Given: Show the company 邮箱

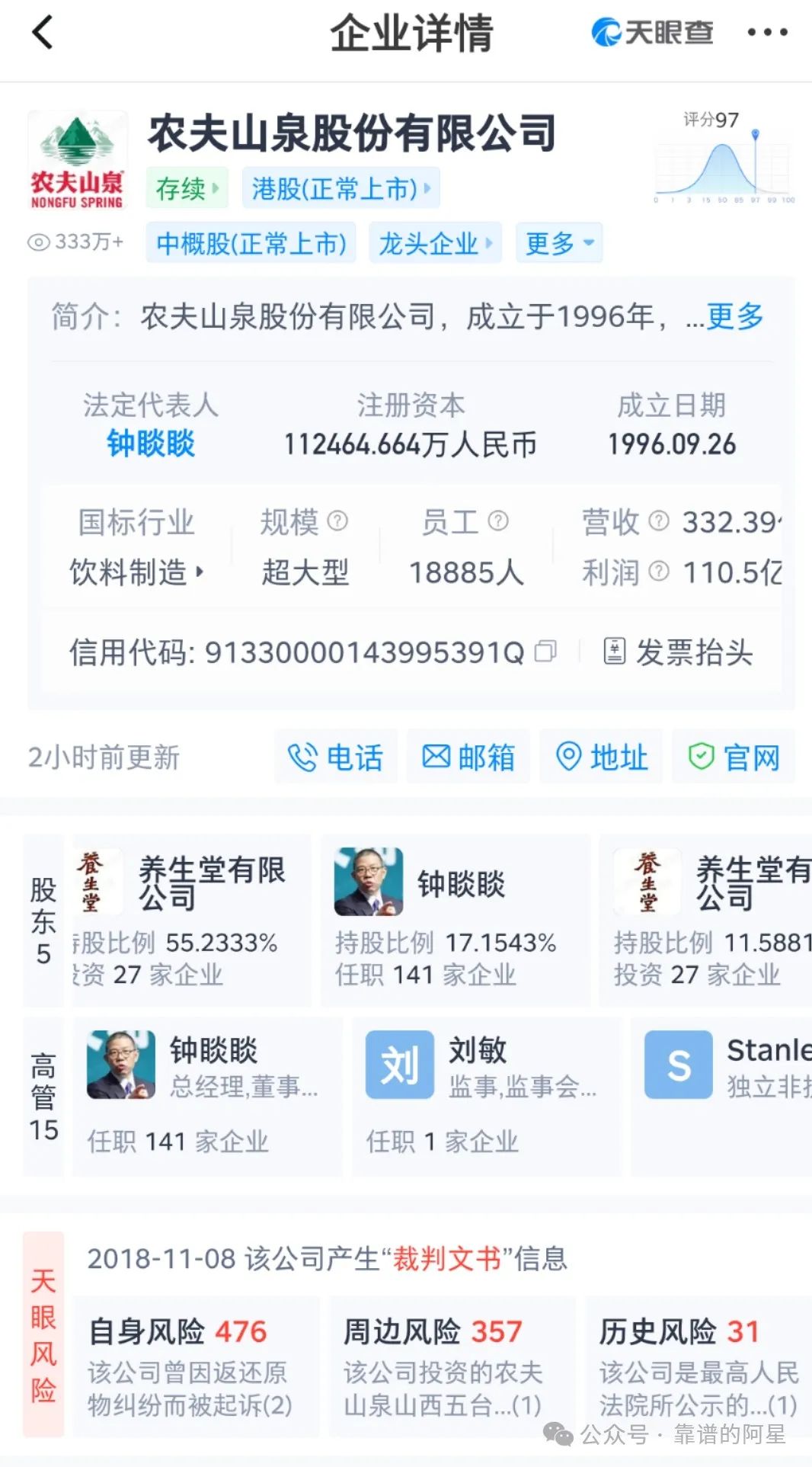Looking at the screenshot, I should [468, 757].
